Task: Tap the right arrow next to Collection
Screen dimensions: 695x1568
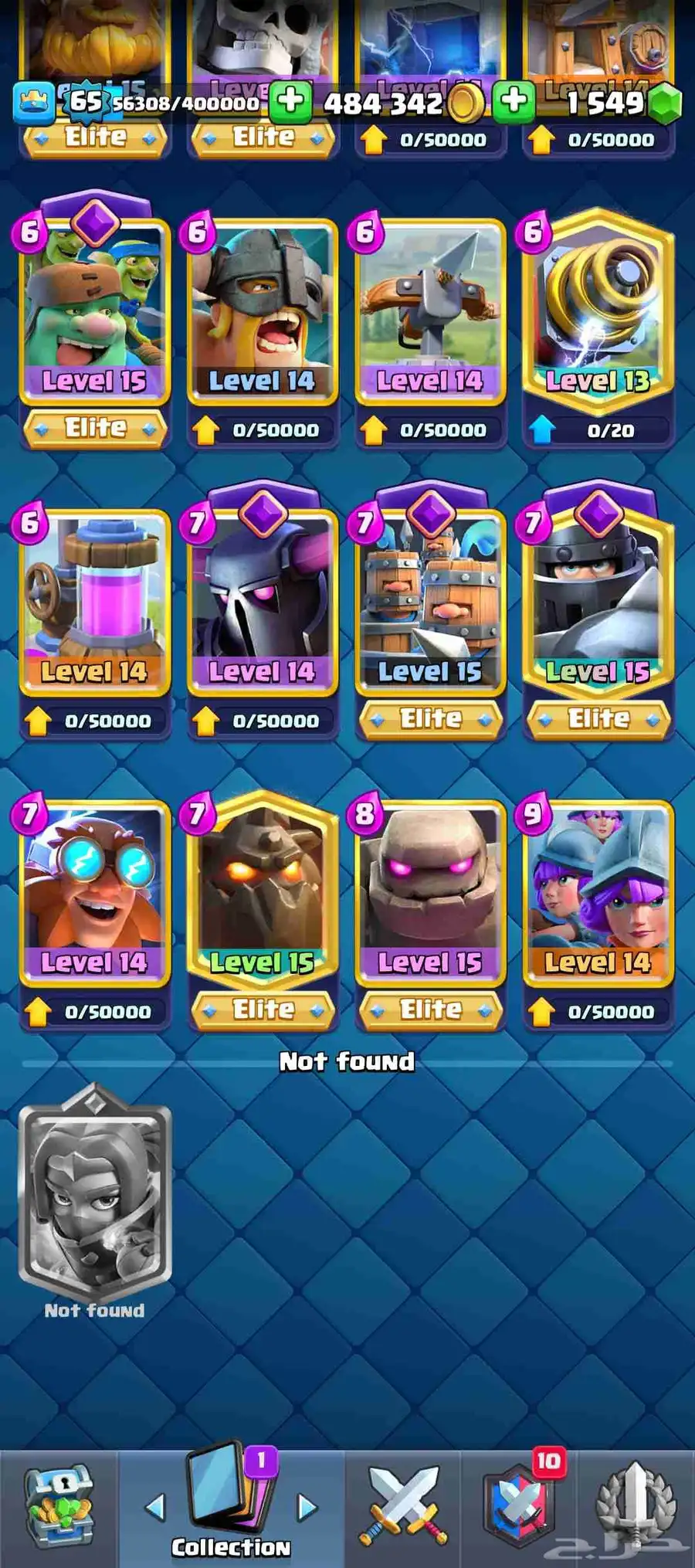Action: [307, 1505]
